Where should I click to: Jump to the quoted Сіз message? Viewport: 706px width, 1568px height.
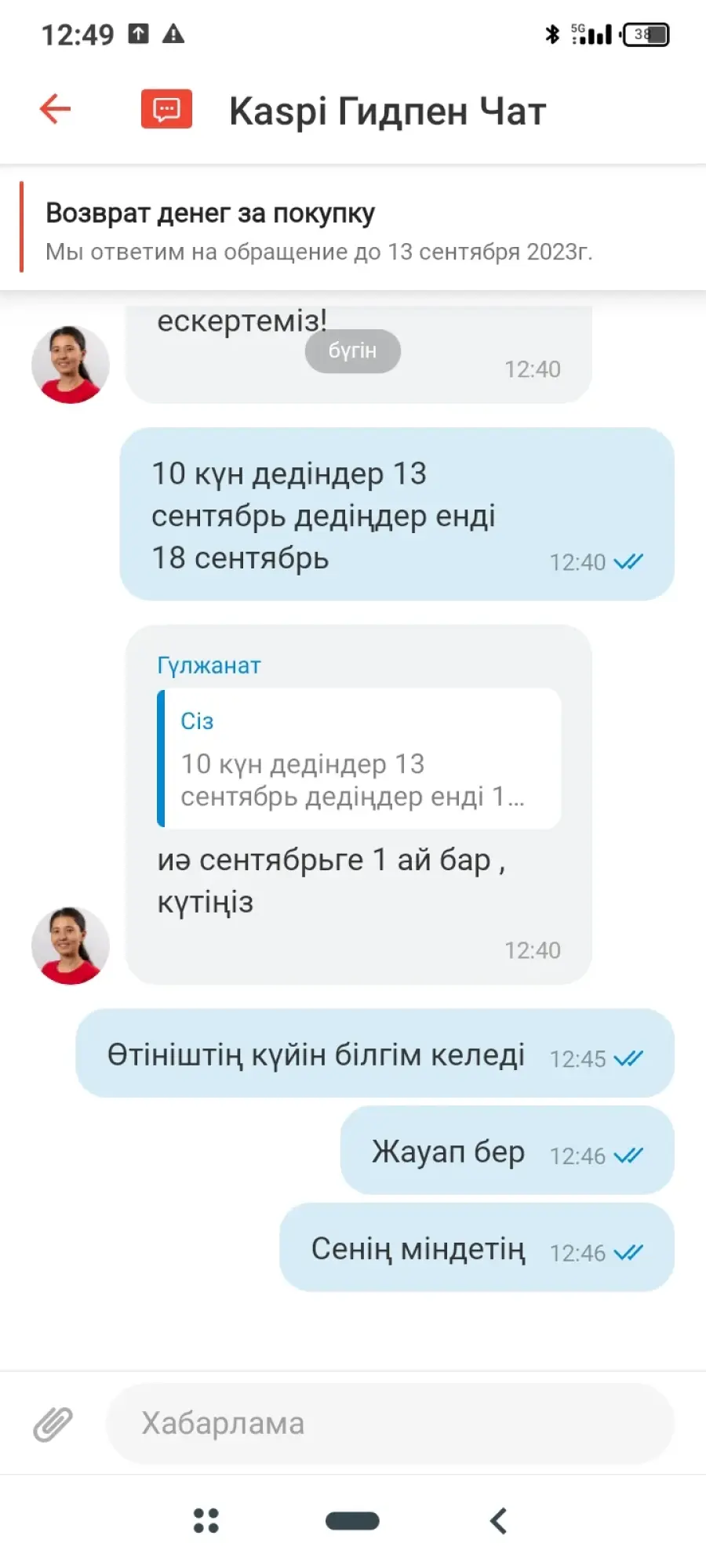tap(359, 758)
